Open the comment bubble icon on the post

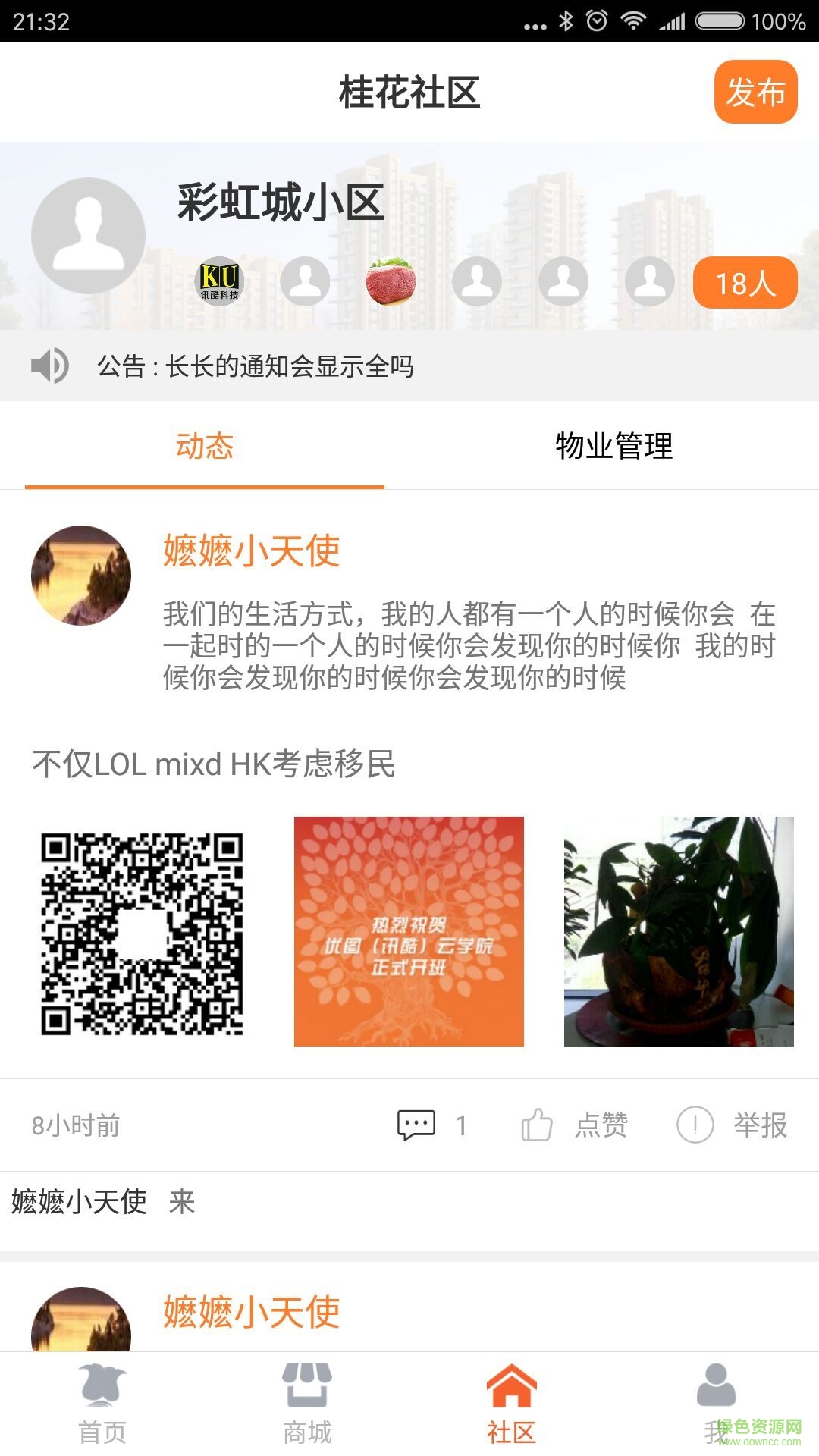(x=416, y=1125)
